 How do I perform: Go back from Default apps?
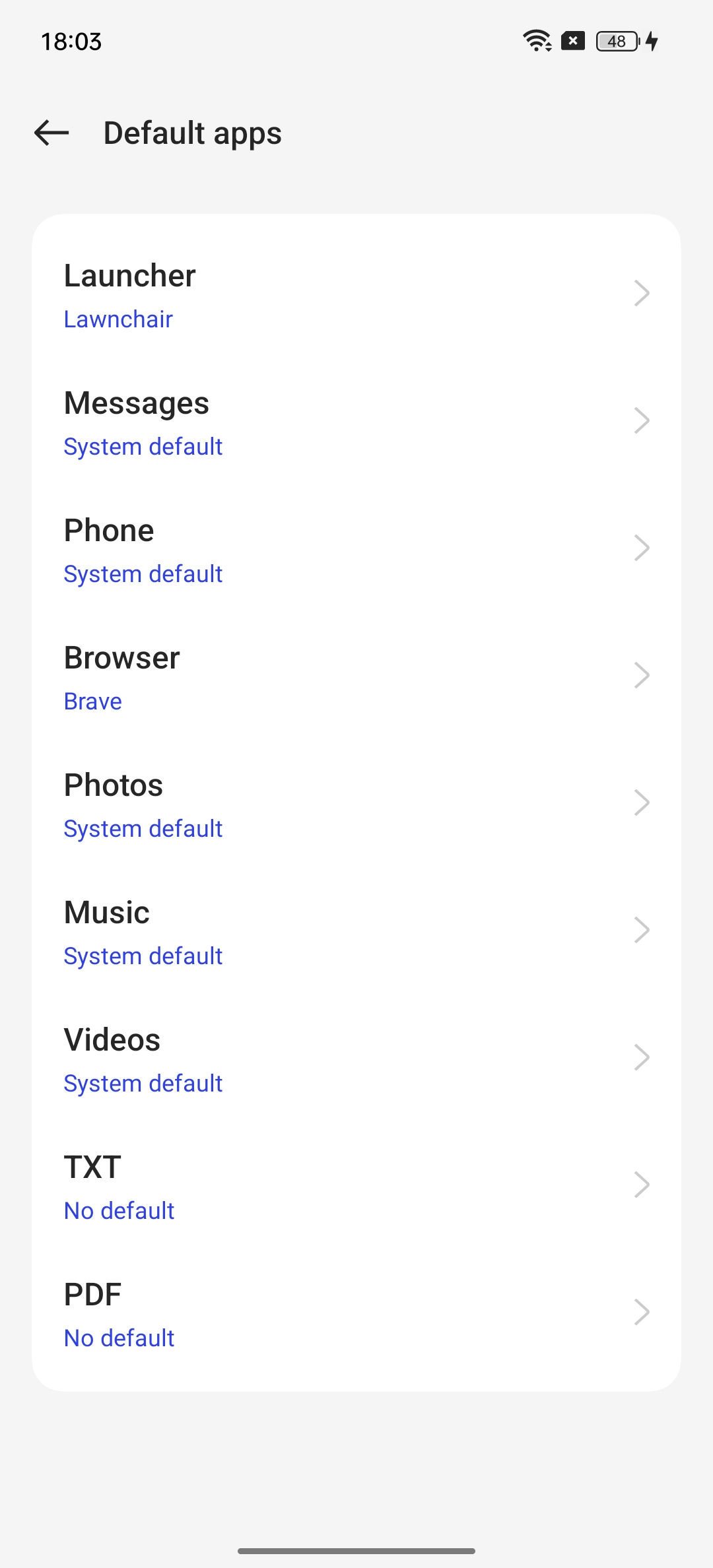click(x=51, y=133)
